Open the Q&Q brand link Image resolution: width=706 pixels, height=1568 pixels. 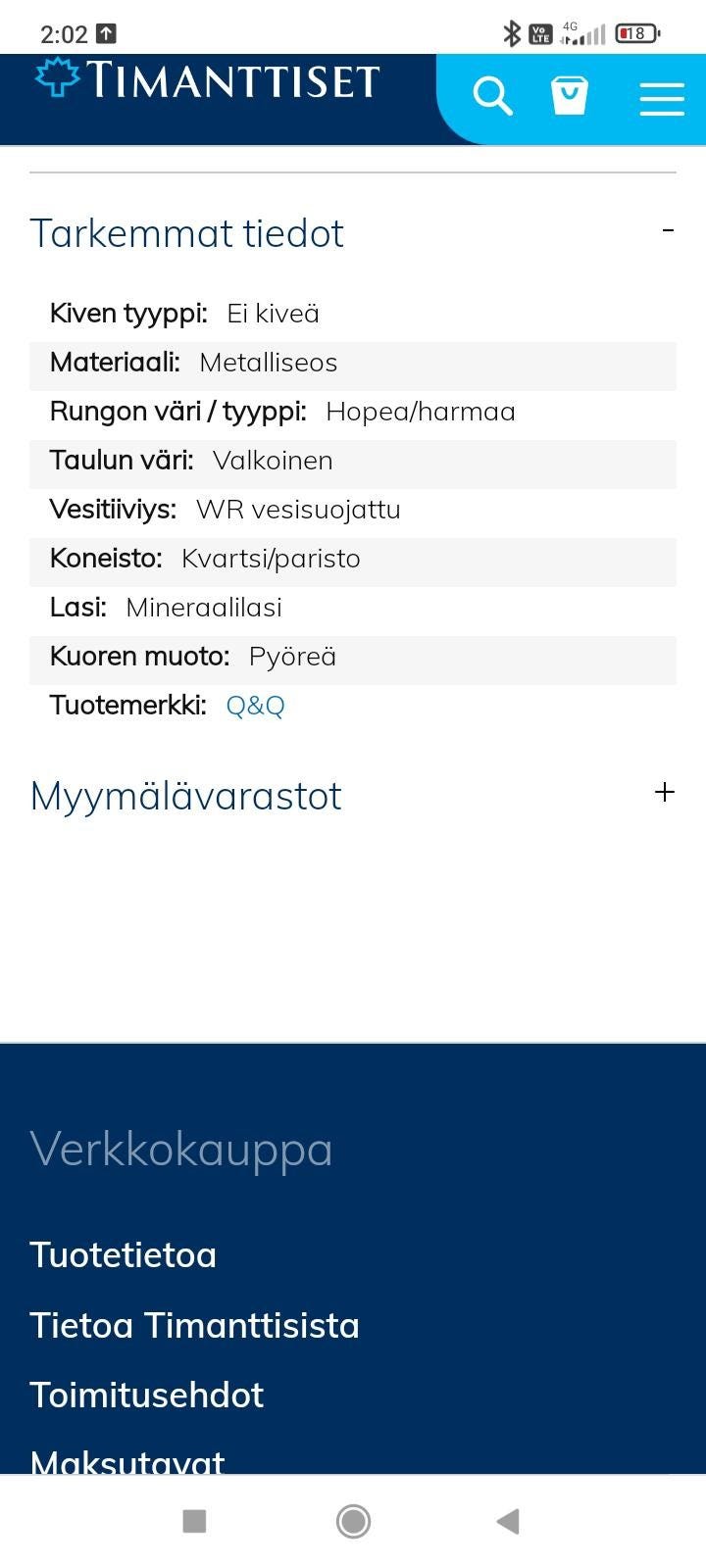(x=254, y=705)
